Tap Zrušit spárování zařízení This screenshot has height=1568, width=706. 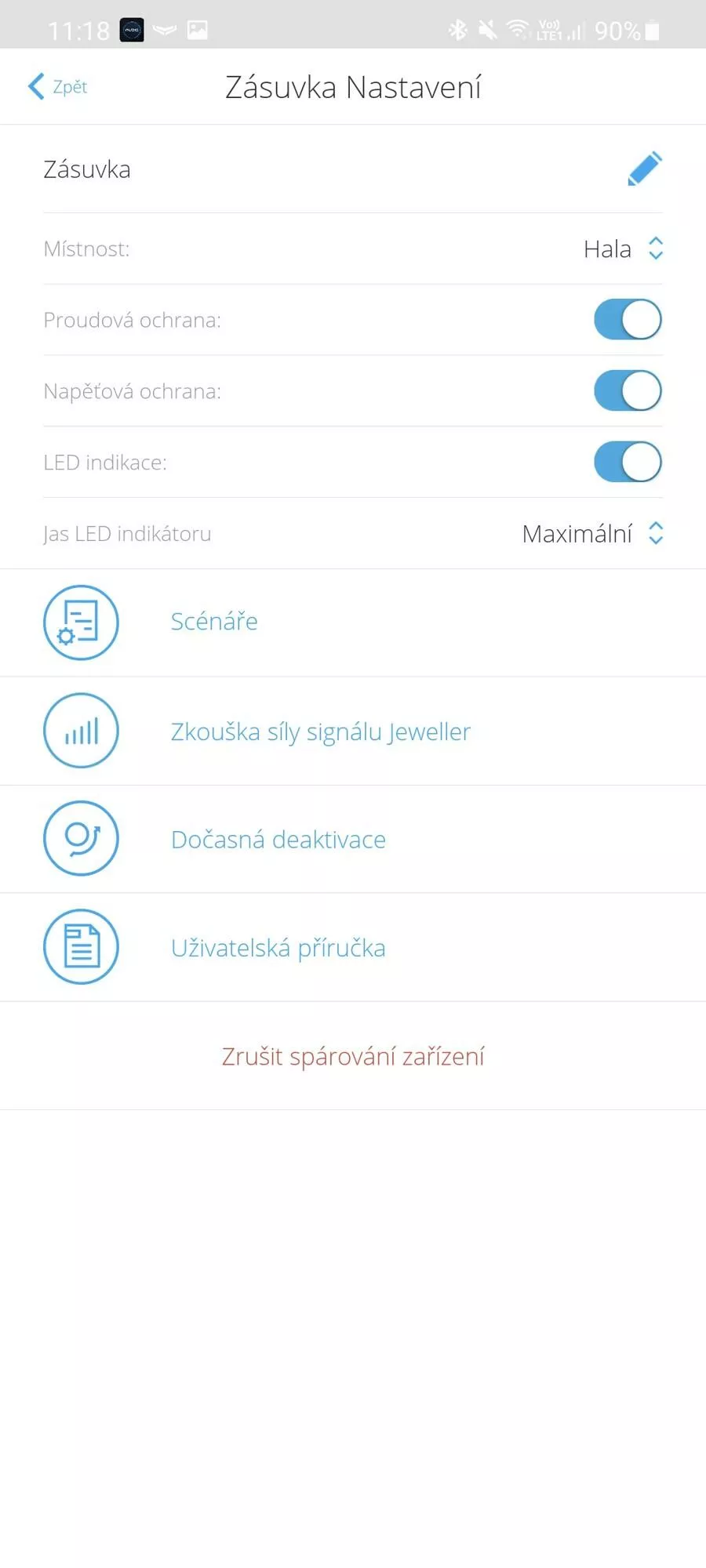tap(353, 1056)
